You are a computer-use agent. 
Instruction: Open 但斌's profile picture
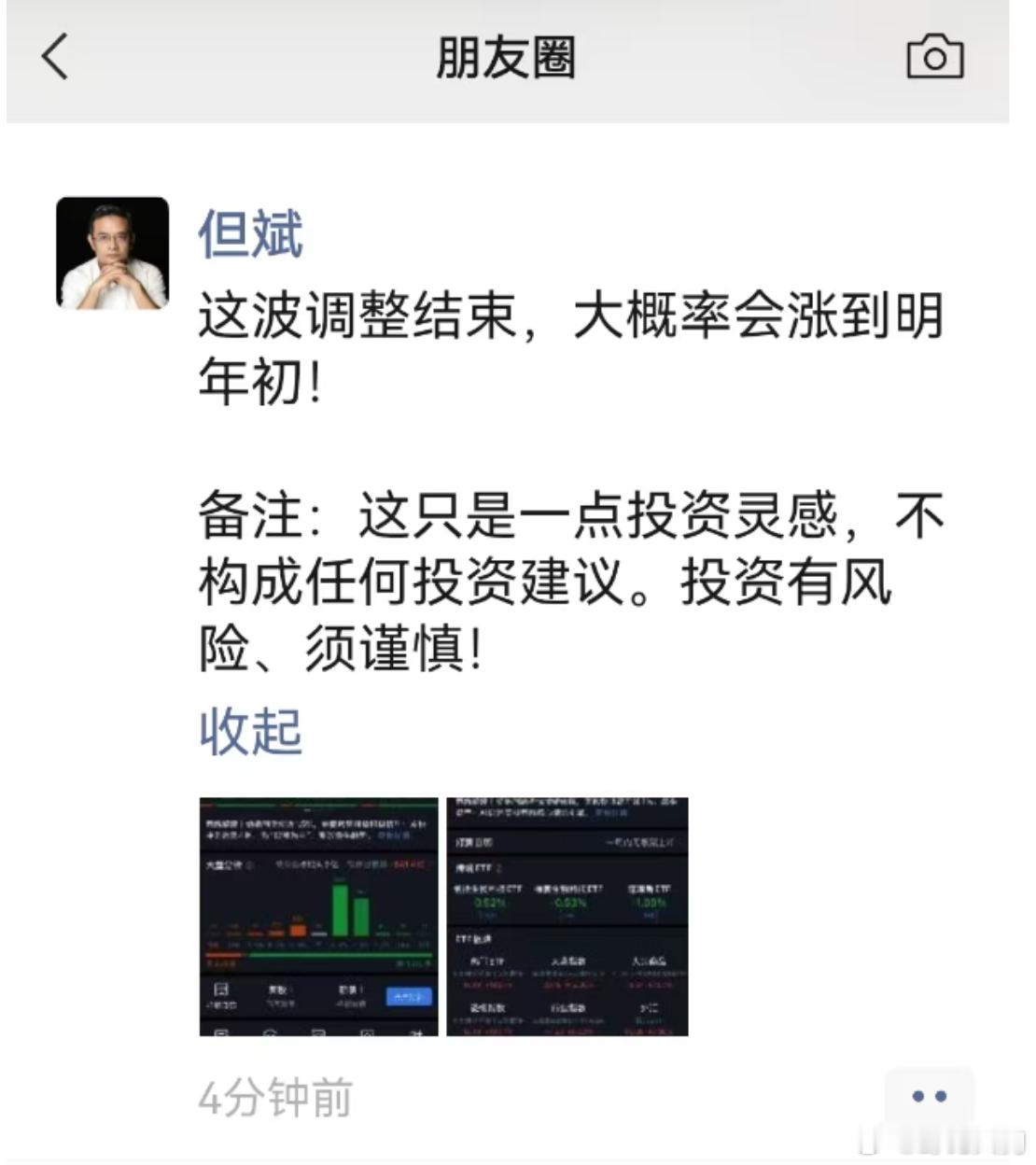click(x=113, y=253)
